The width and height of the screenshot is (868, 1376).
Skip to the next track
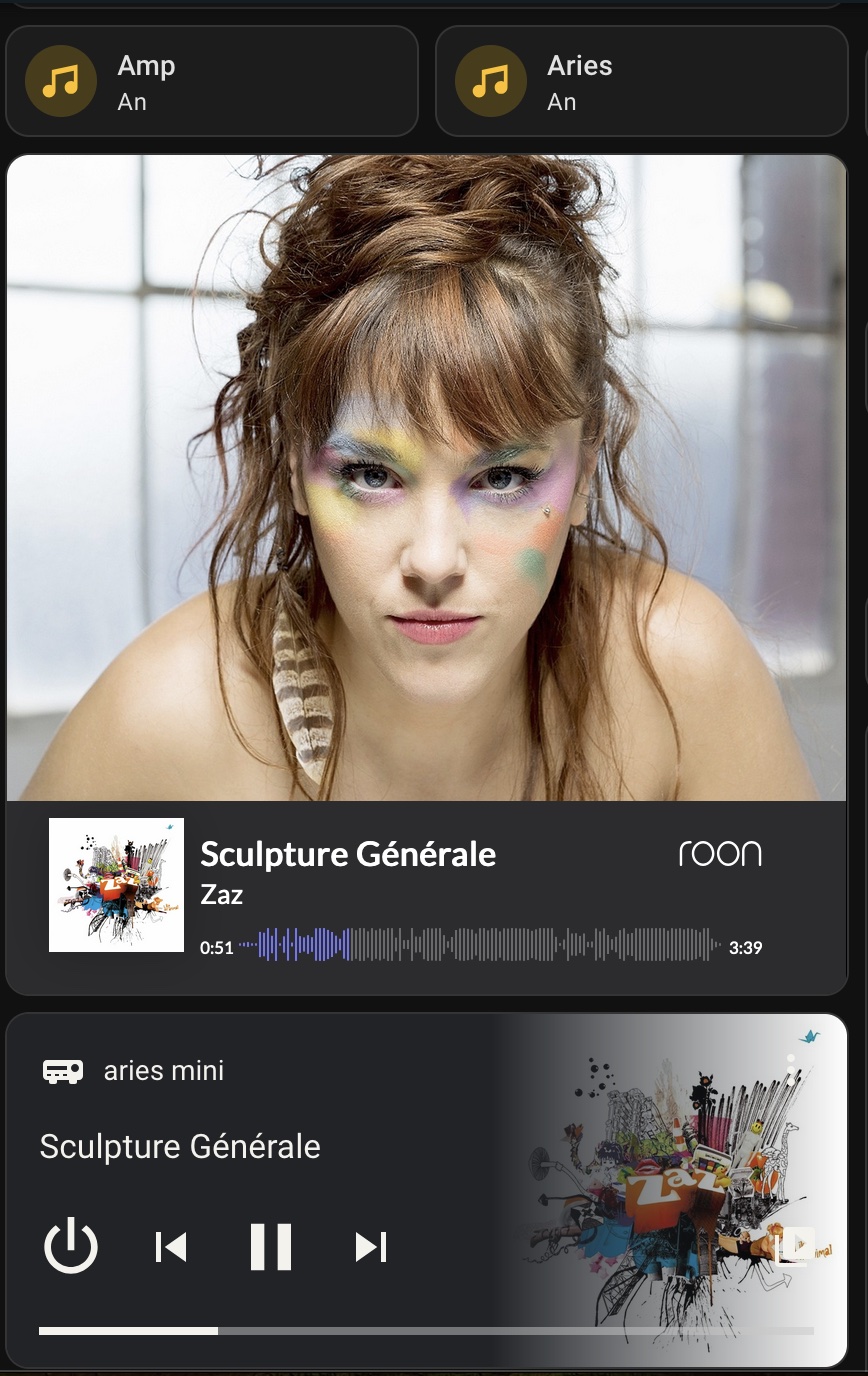tap(371, 1247)
